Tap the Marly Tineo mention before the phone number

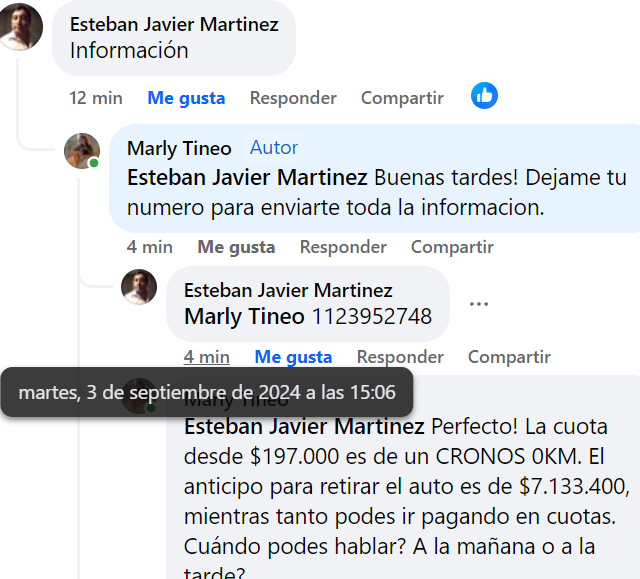coord(245,317)
